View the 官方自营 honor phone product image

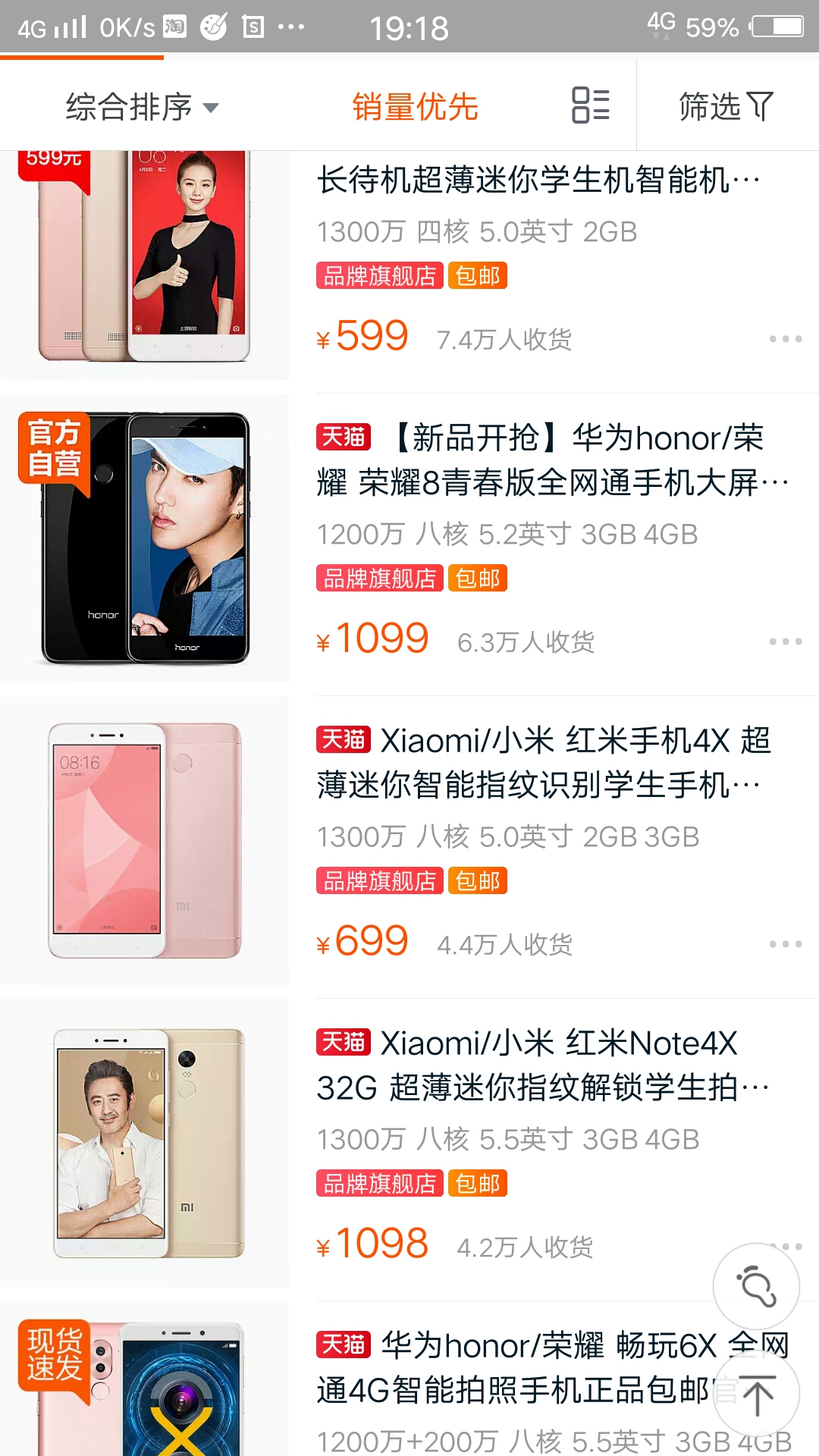coord(144,538)
